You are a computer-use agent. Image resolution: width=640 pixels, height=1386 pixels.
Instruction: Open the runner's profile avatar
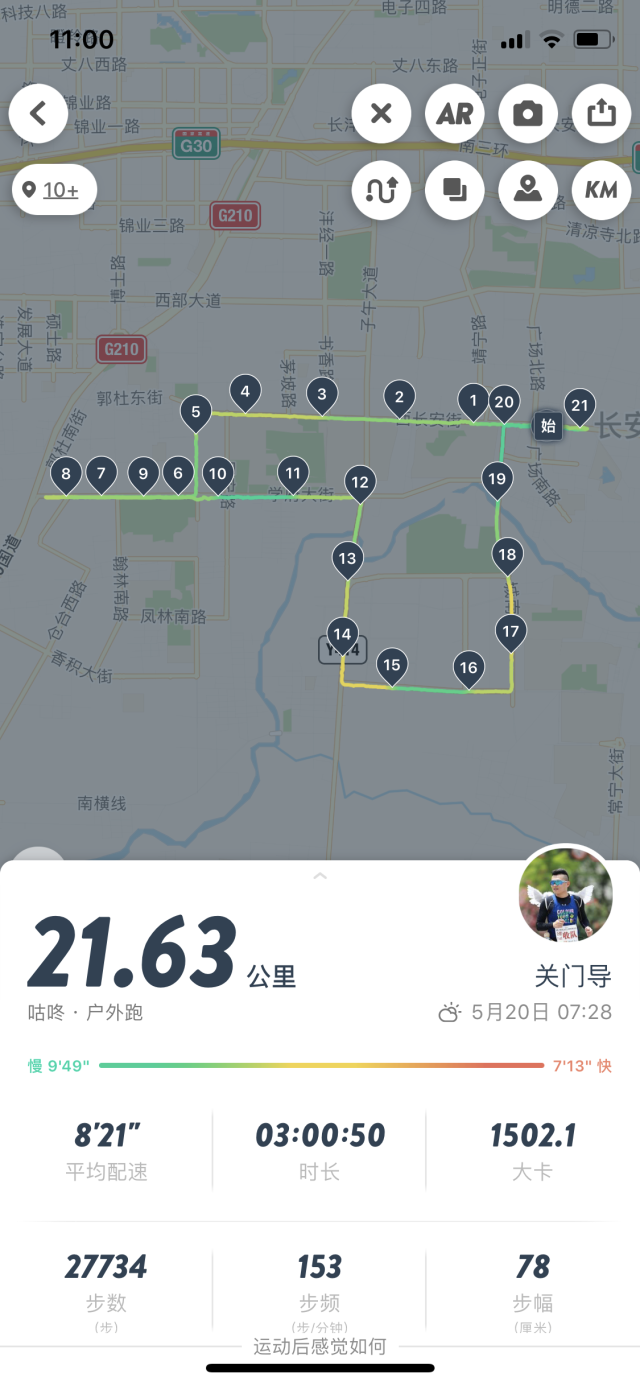click(x=565, y=897)
